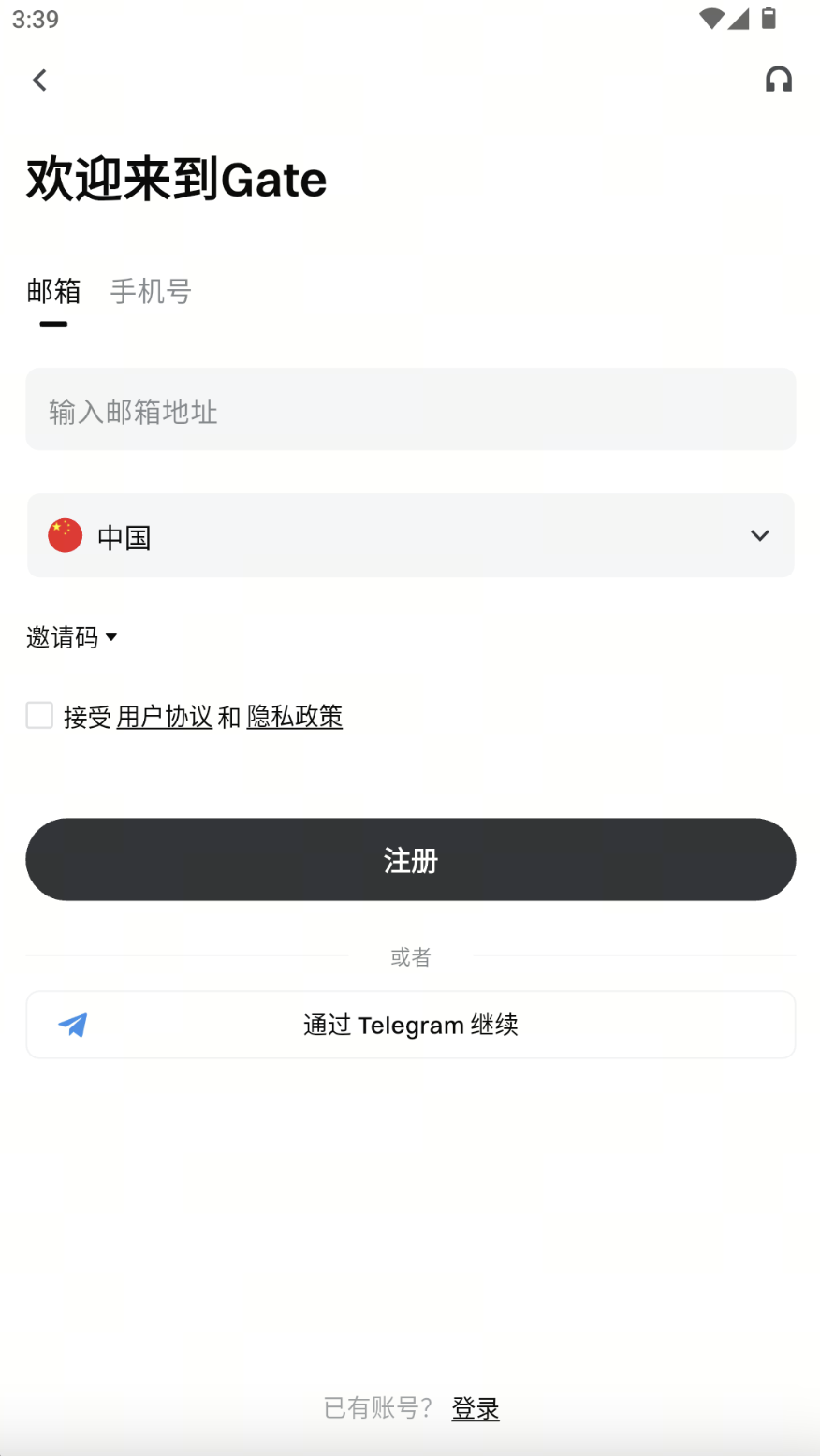
Task: Go to 登录 for existing accounts
Action: [476, 1408]
